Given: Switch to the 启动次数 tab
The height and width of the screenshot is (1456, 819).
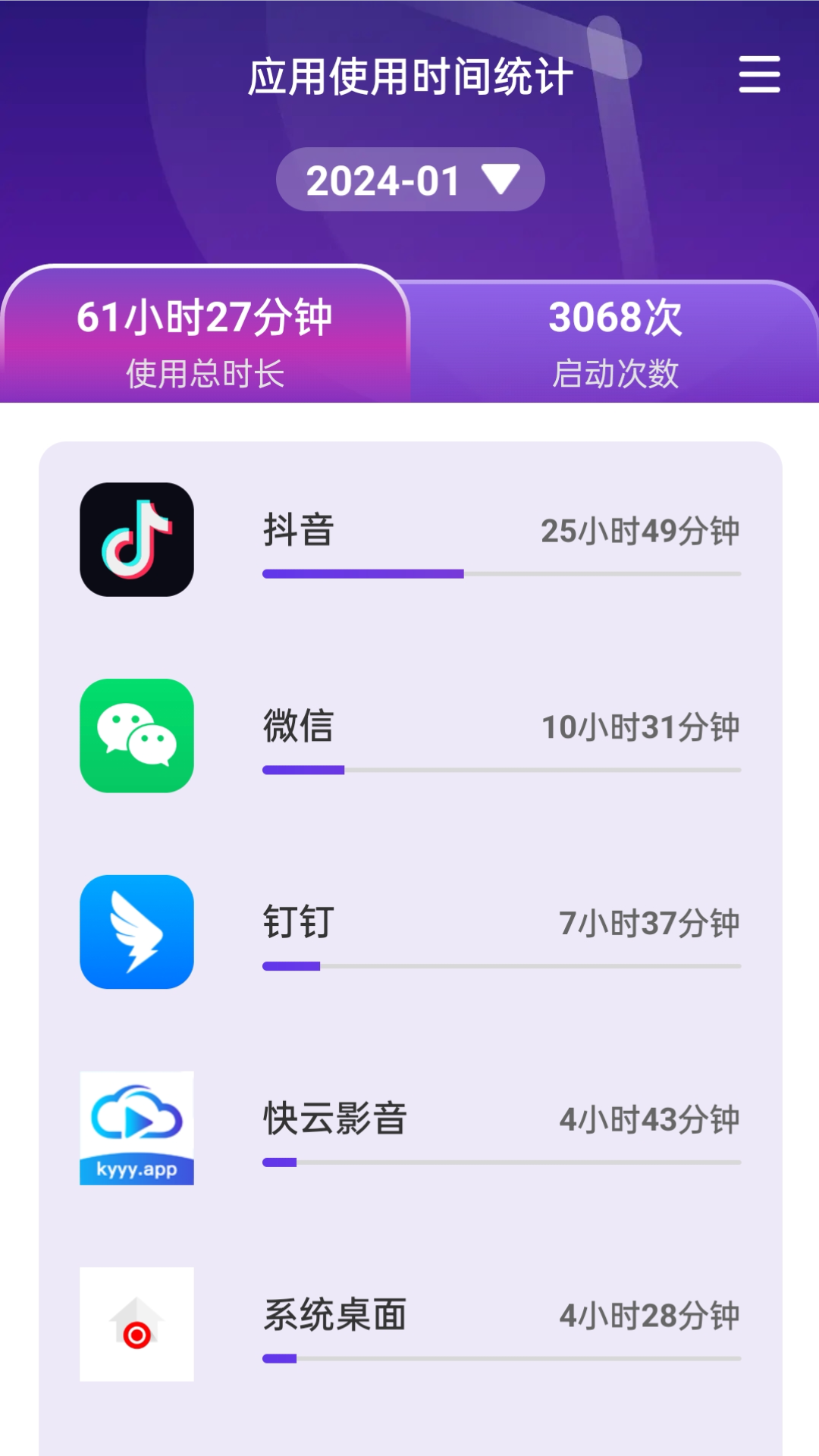Looking at the screenshot, I should click(615, 343).
